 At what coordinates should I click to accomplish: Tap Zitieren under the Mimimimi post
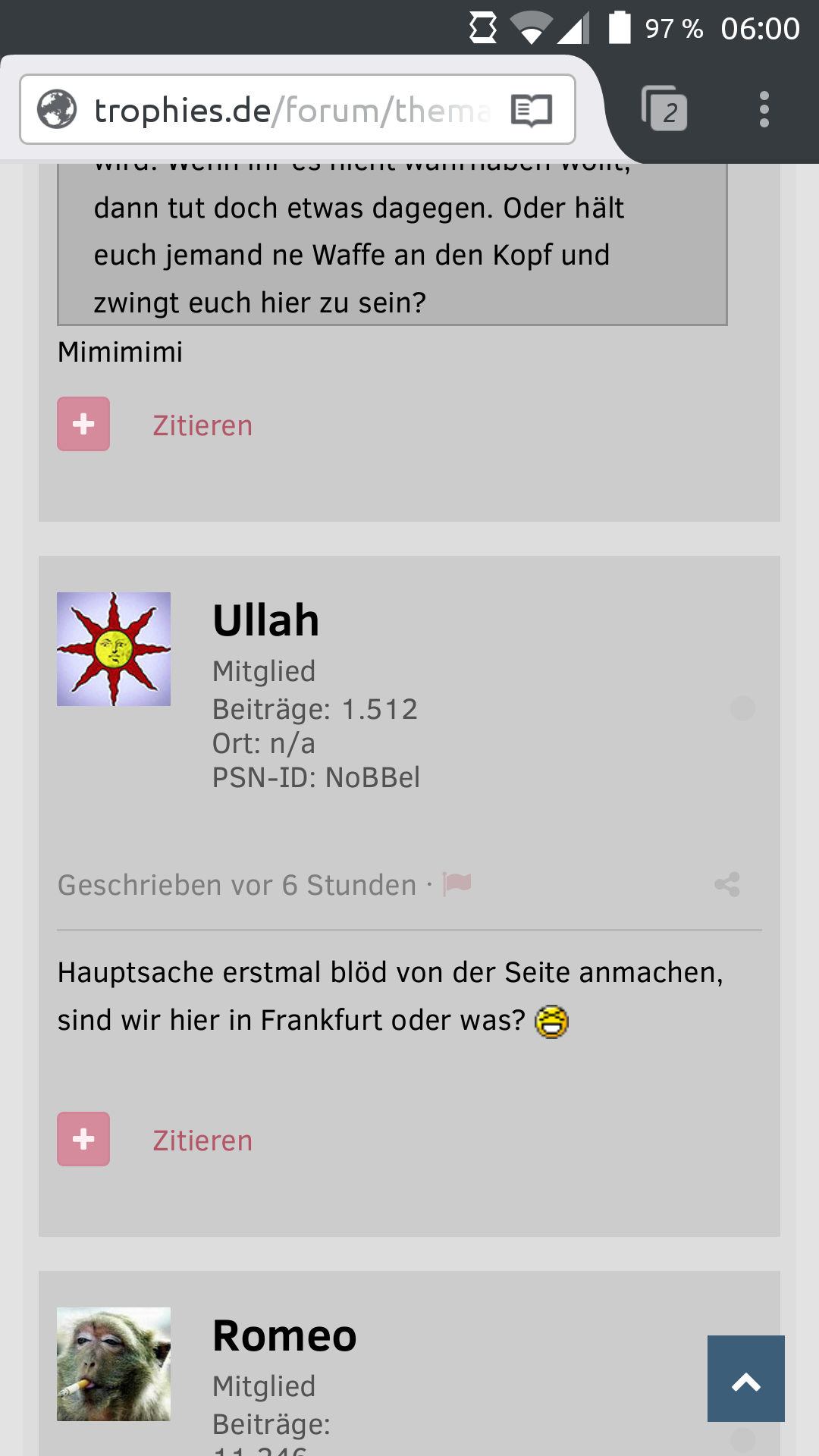pos(202,425)
